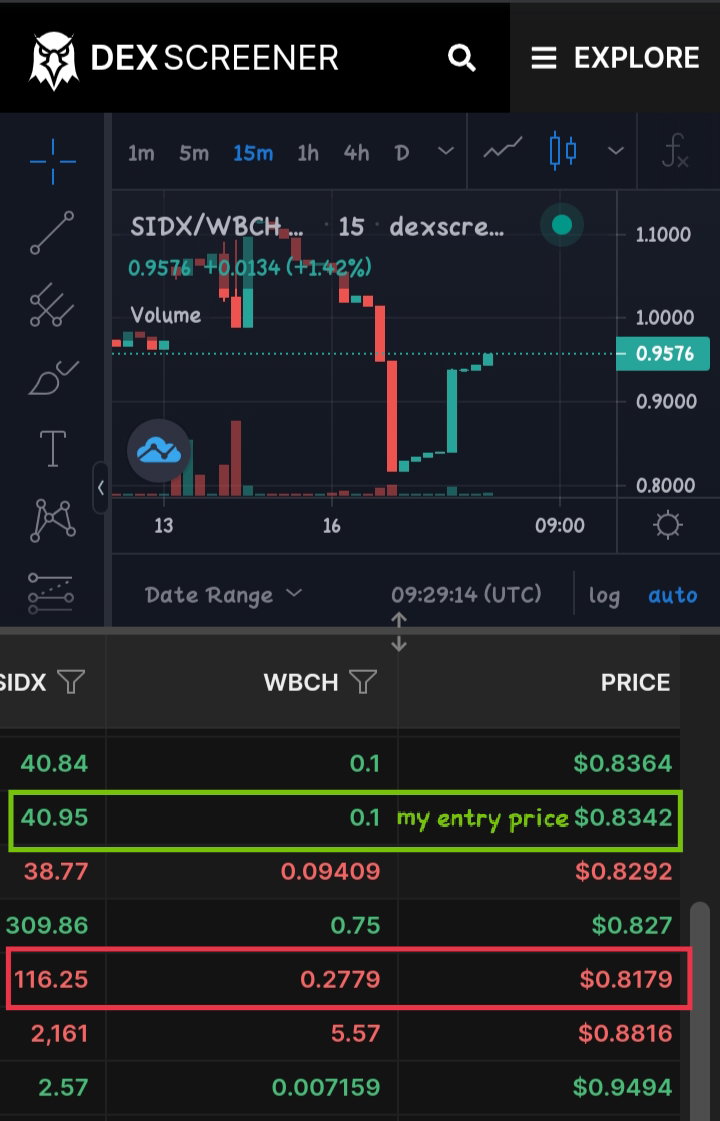Select the D daily timeframe
This screenshot has width=720, height=1121.
point(402,153)
